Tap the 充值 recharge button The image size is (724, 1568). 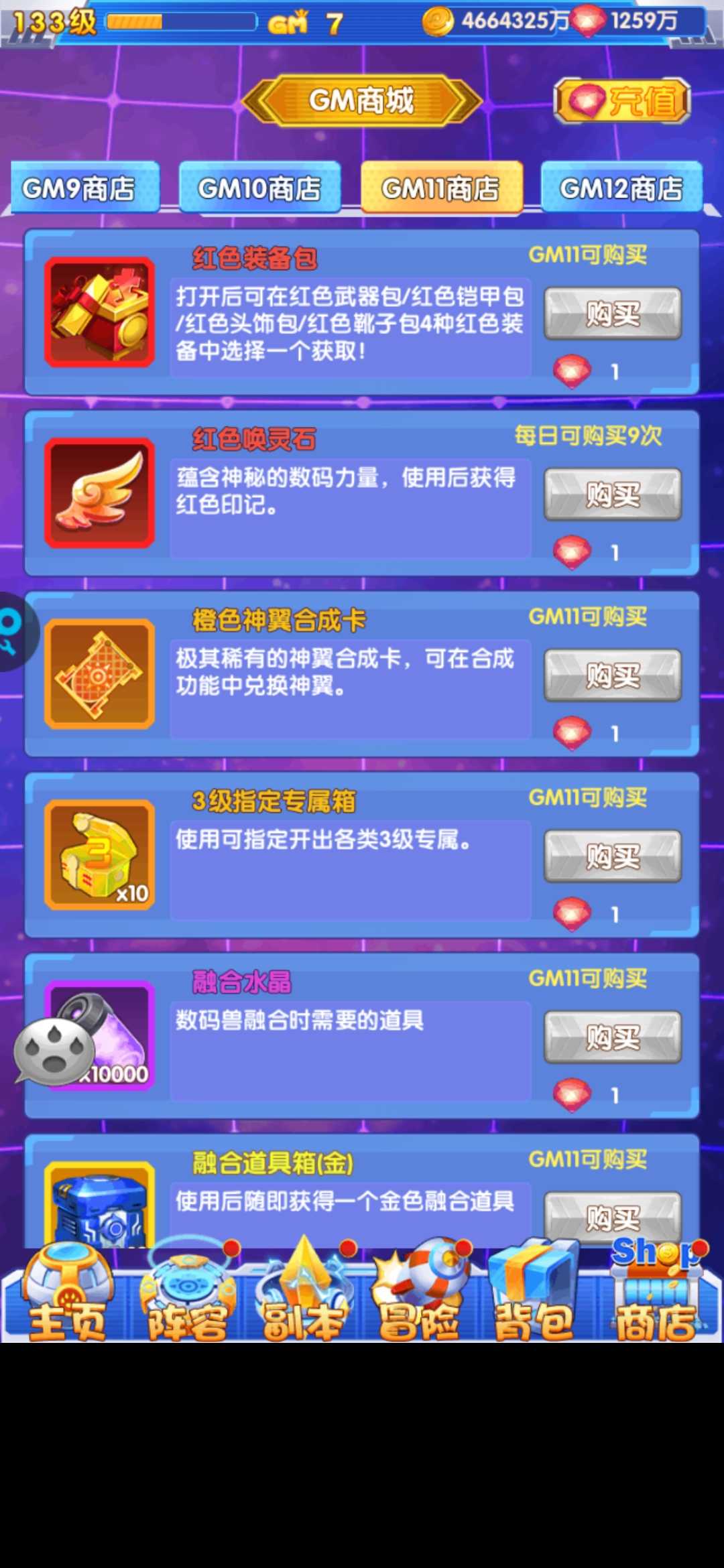pos(622,101)
